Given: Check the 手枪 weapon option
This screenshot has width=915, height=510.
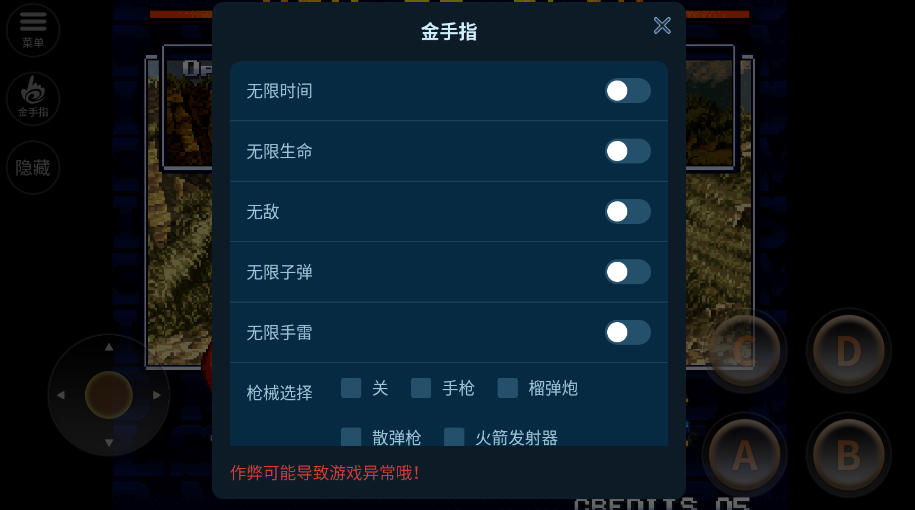Looking at the screenshot, I should [421, 388].
